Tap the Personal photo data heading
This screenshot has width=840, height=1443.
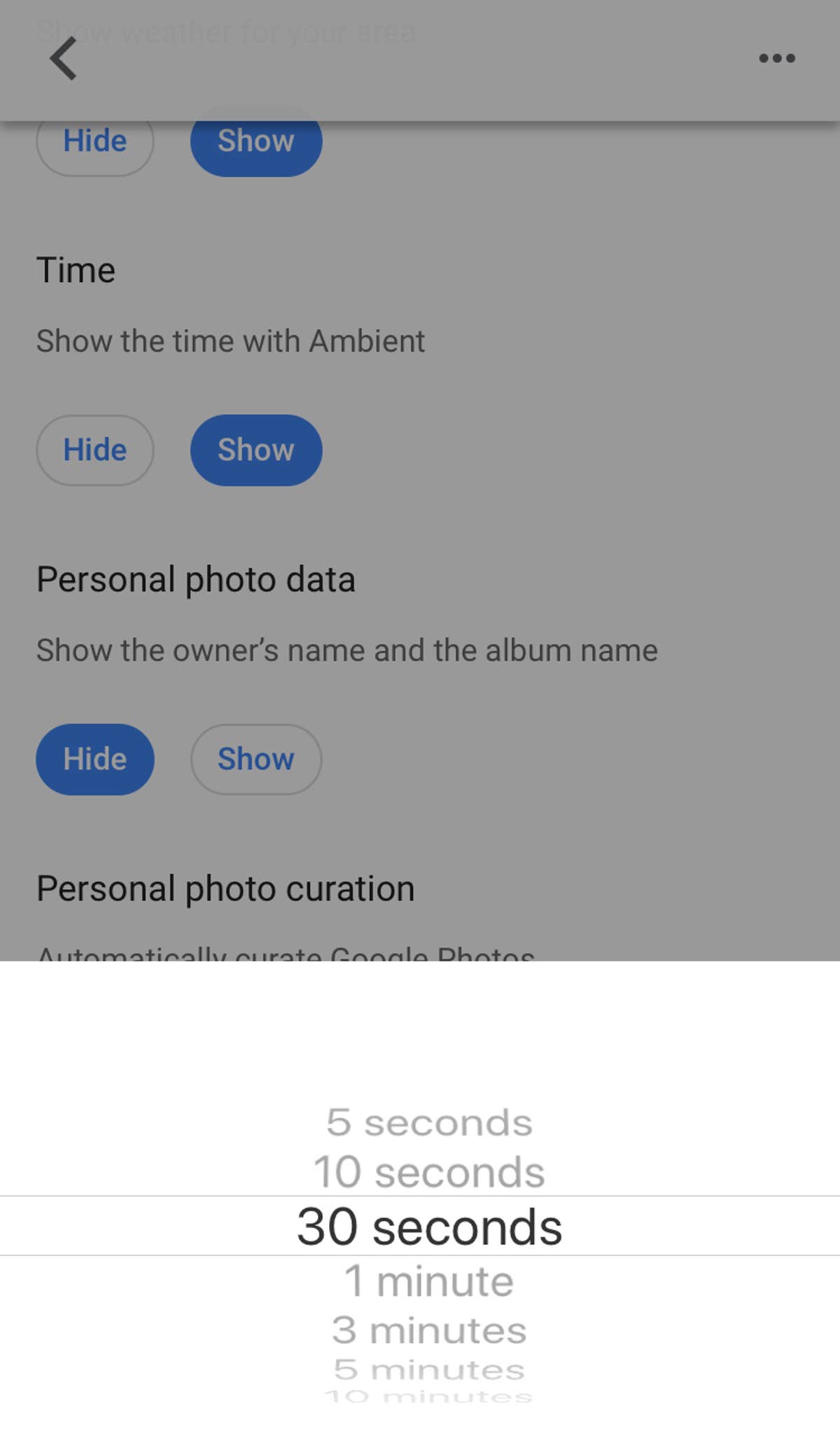196,579
